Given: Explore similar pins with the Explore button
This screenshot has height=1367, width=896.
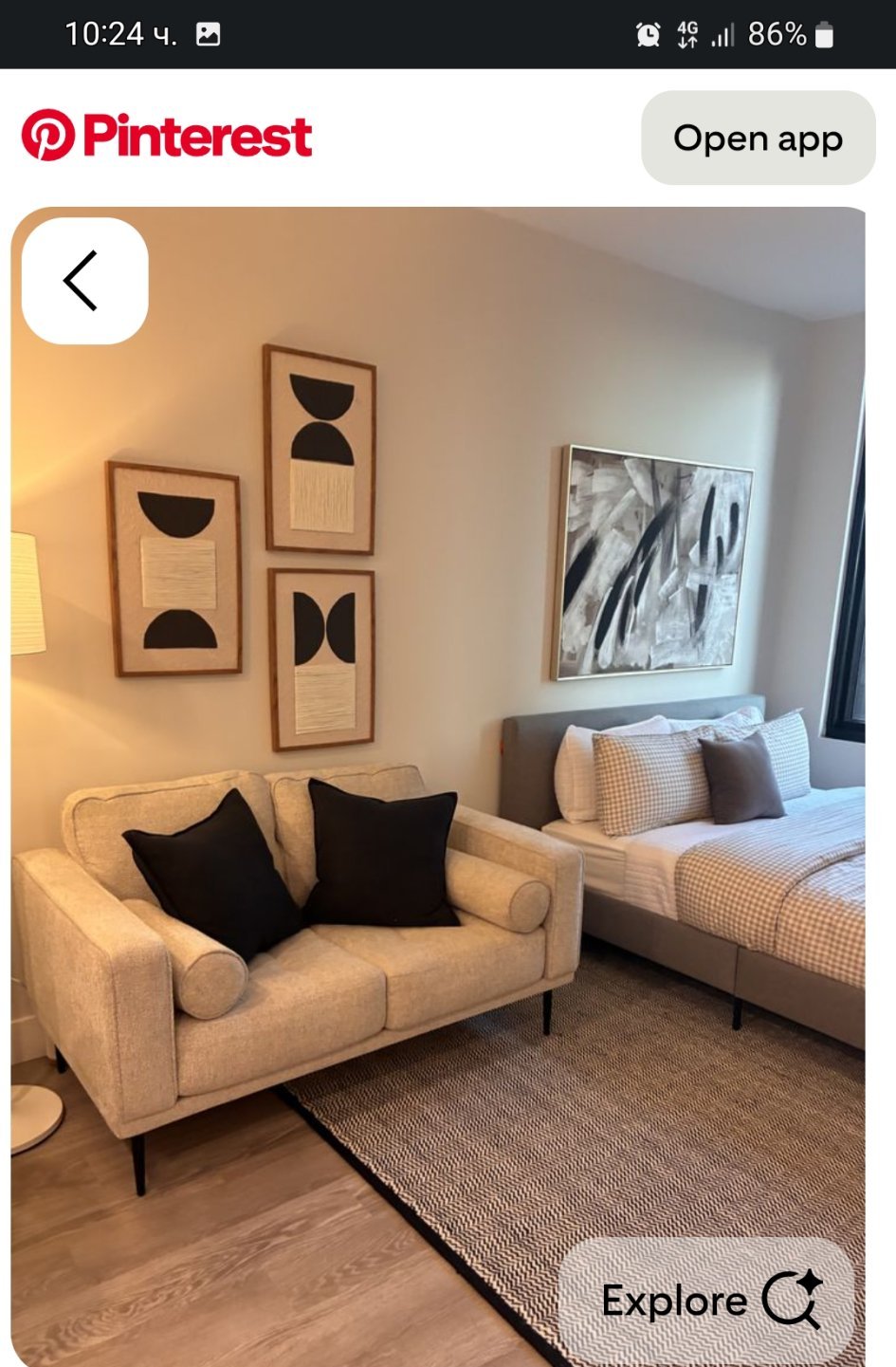Looking at the screenshot, I should [x=707, y=1301].
